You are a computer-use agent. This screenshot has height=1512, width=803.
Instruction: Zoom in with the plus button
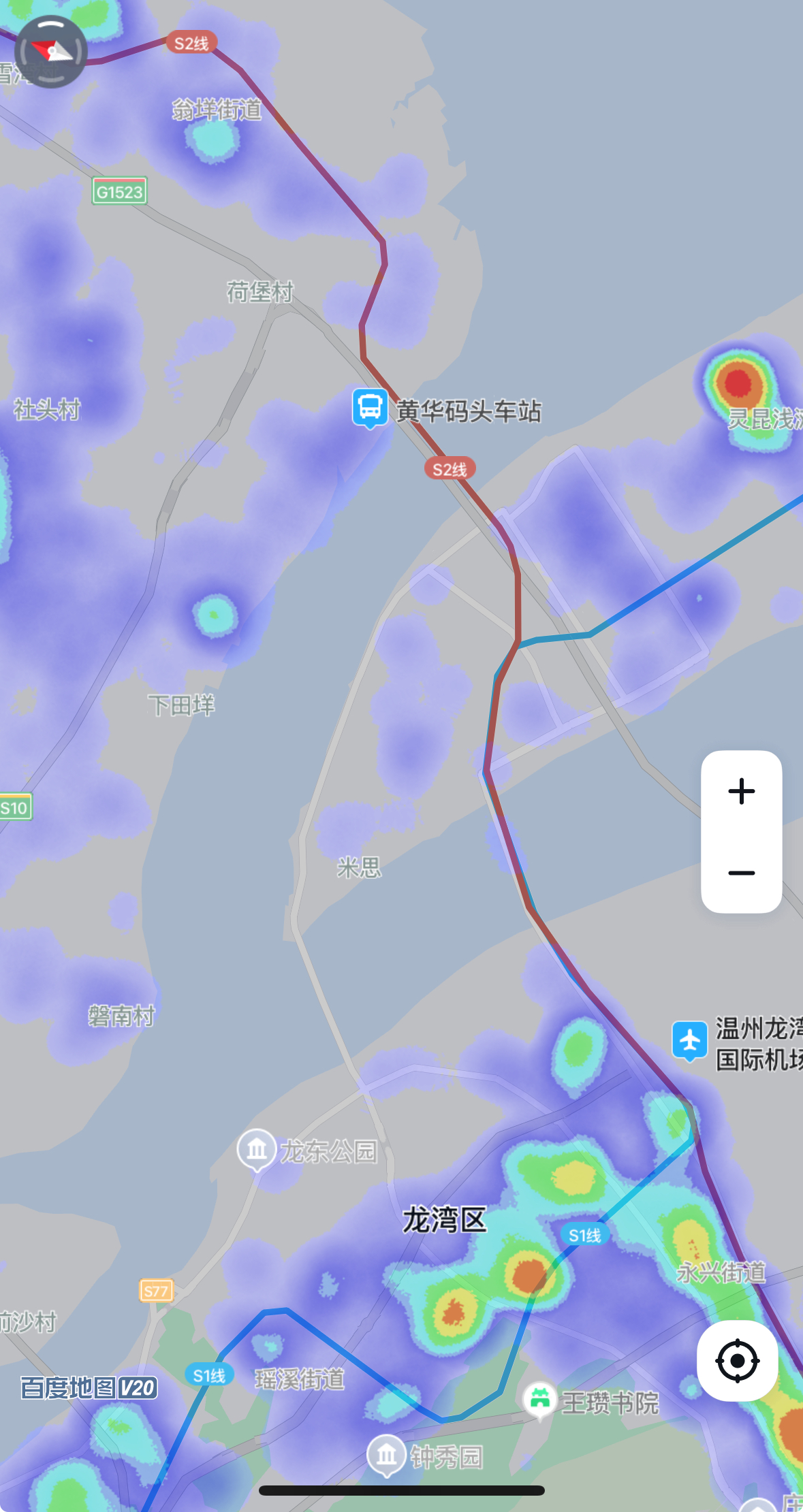(741, 792)
